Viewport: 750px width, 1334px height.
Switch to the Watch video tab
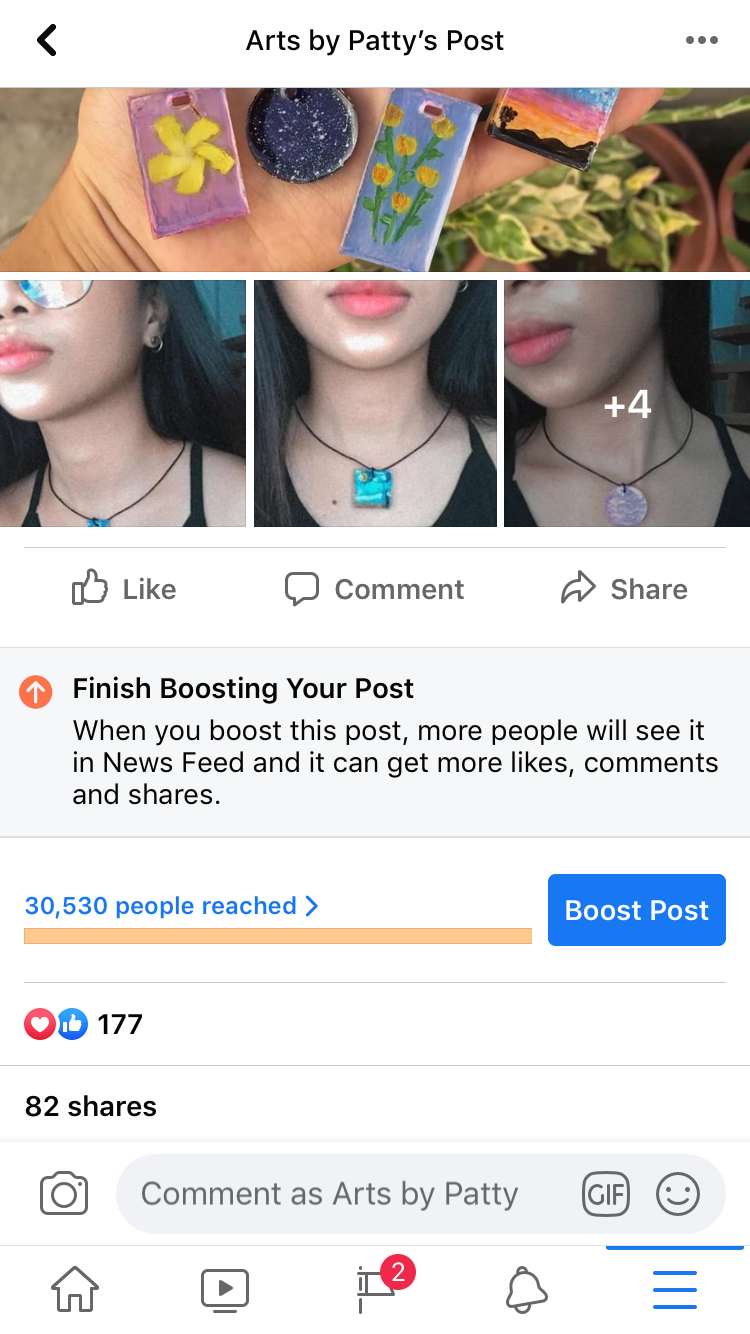point(225,1289)
